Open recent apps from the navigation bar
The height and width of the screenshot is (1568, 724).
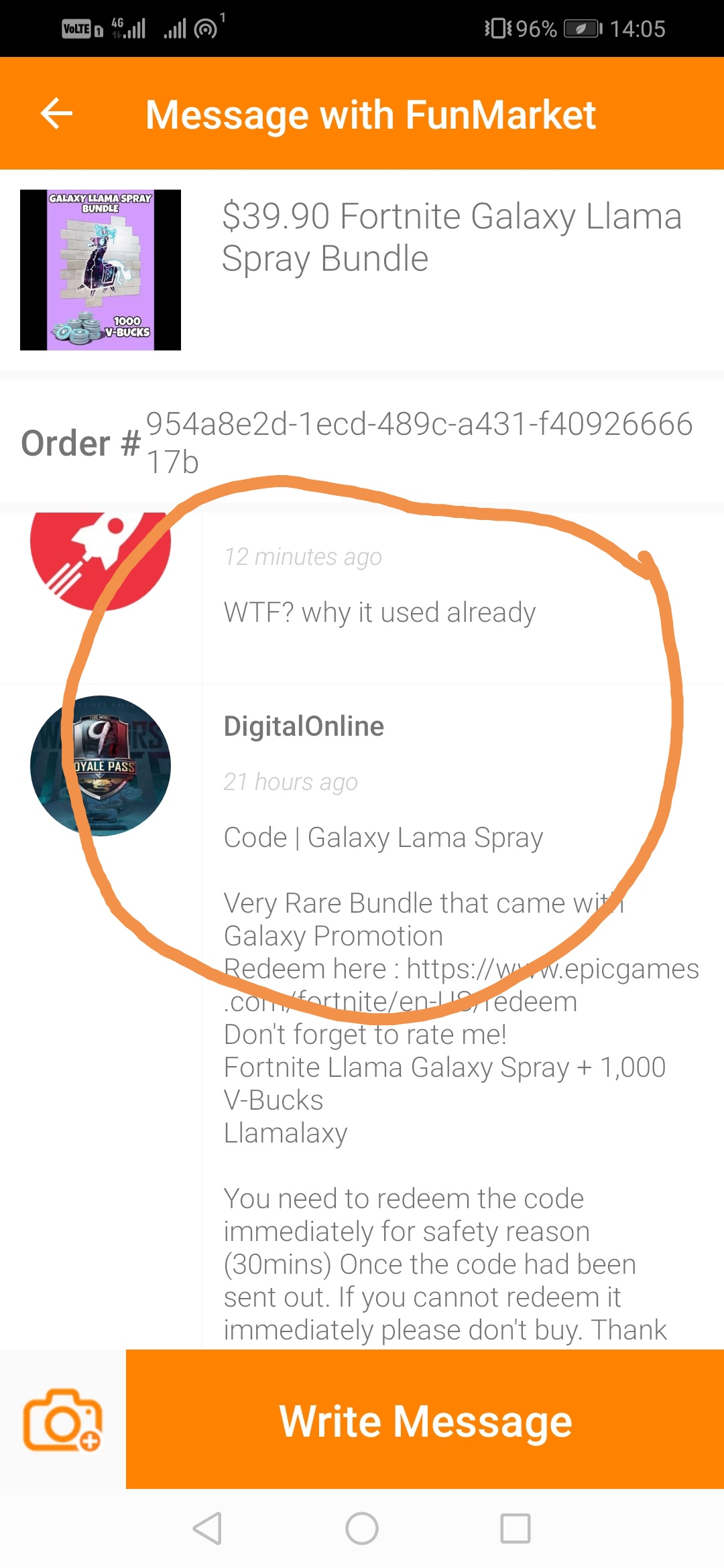pos(515,1528)
